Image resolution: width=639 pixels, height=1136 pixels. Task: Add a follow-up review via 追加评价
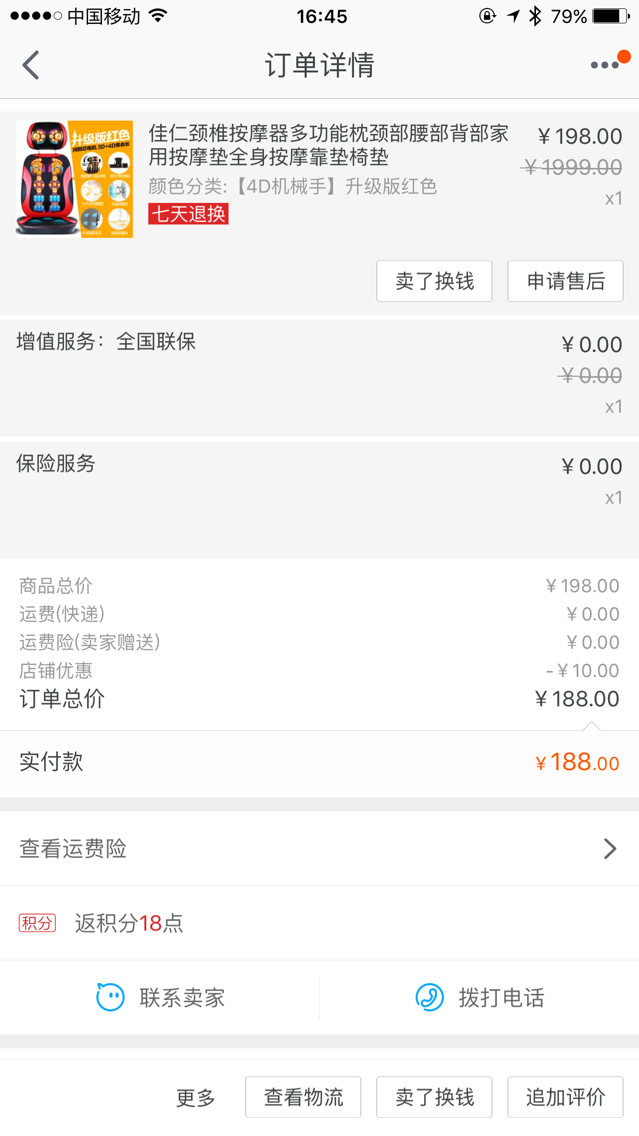pyautogui.click(x=565, y=1097)
